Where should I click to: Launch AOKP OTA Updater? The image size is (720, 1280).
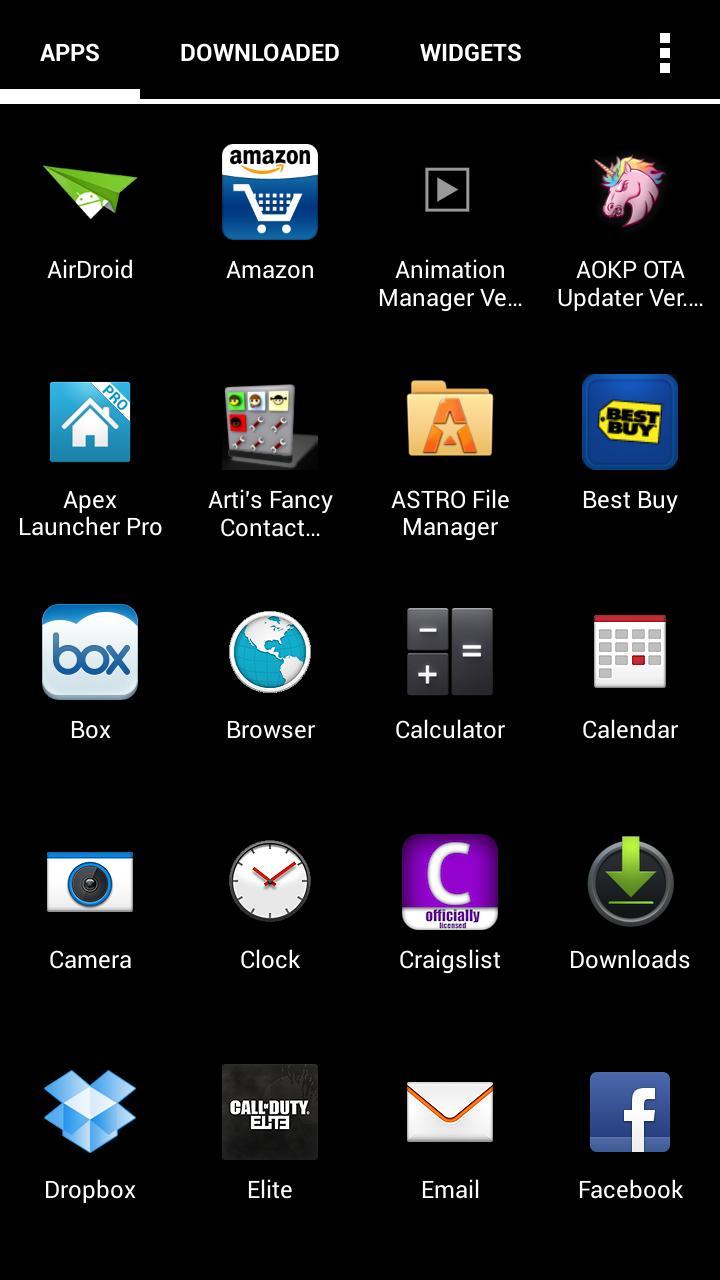630,190
